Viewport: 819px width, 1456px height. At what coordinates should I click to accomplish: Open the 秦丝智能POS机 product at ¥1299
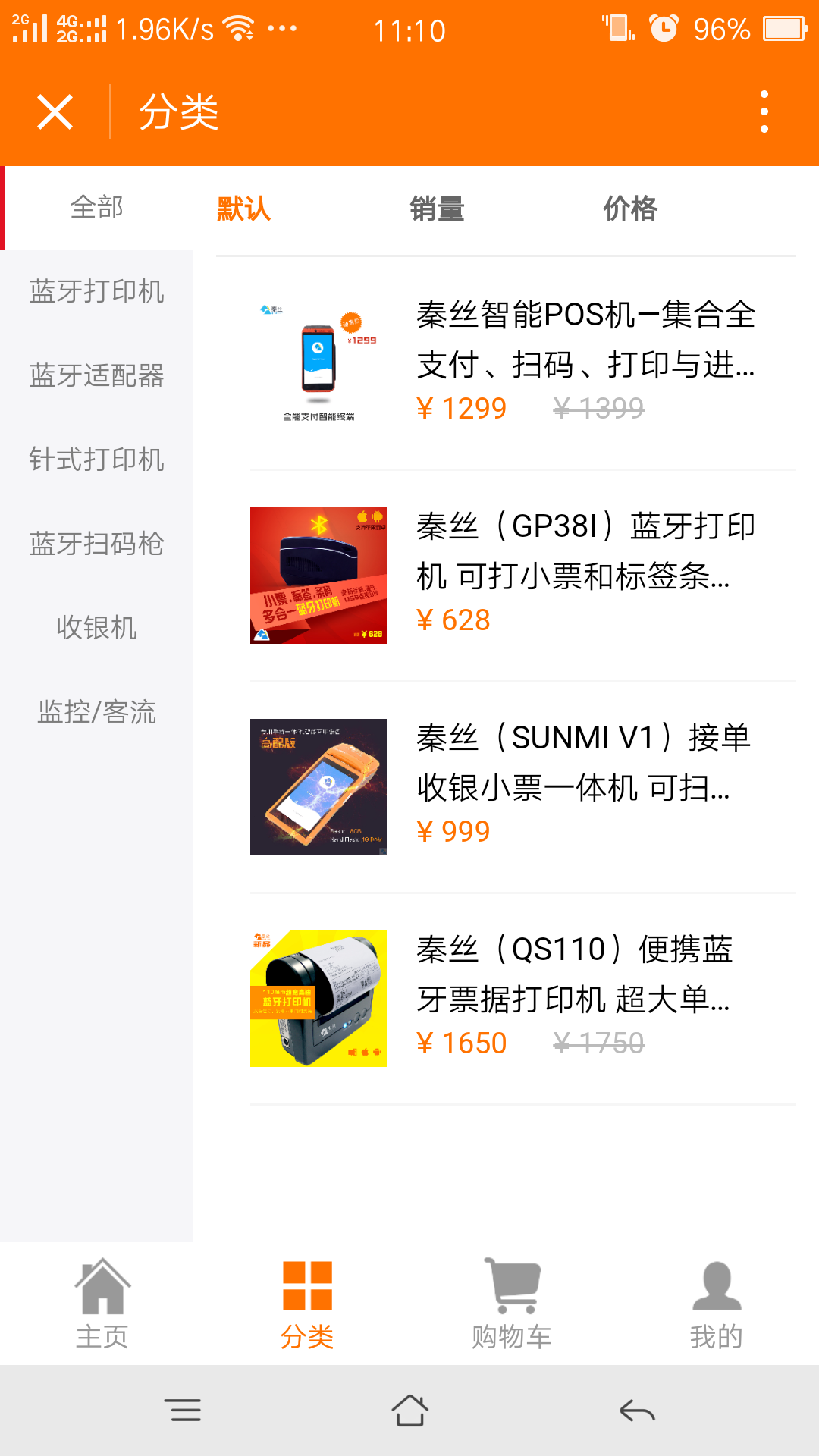click(523, 364)
